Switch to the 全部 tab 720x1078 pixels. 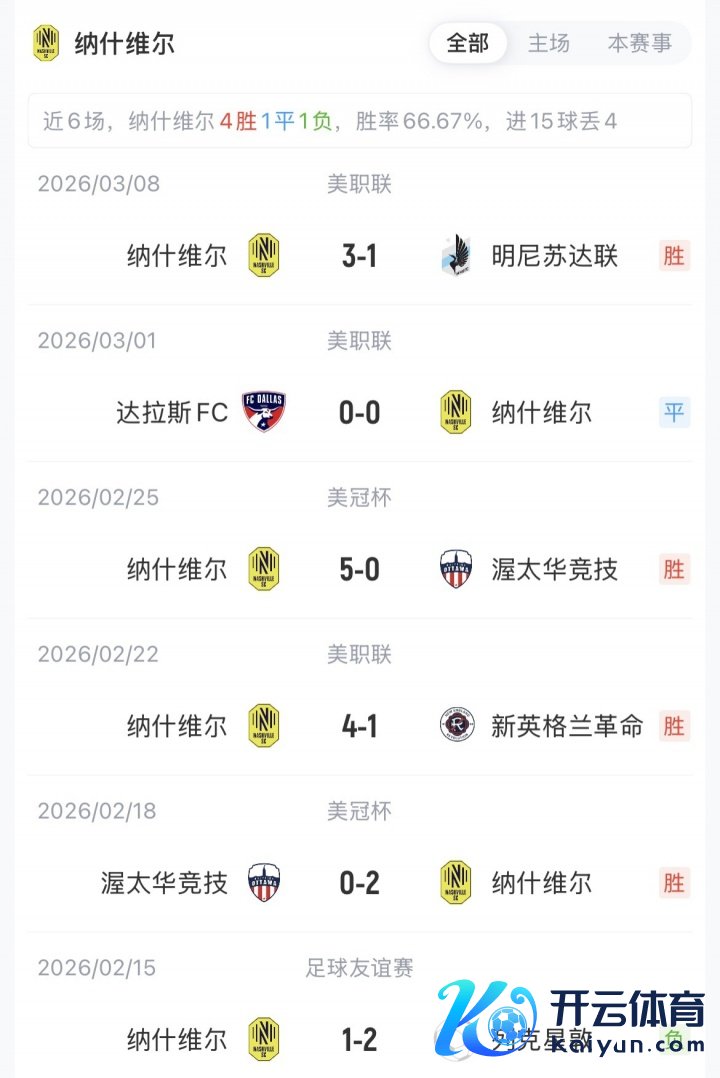467,44
